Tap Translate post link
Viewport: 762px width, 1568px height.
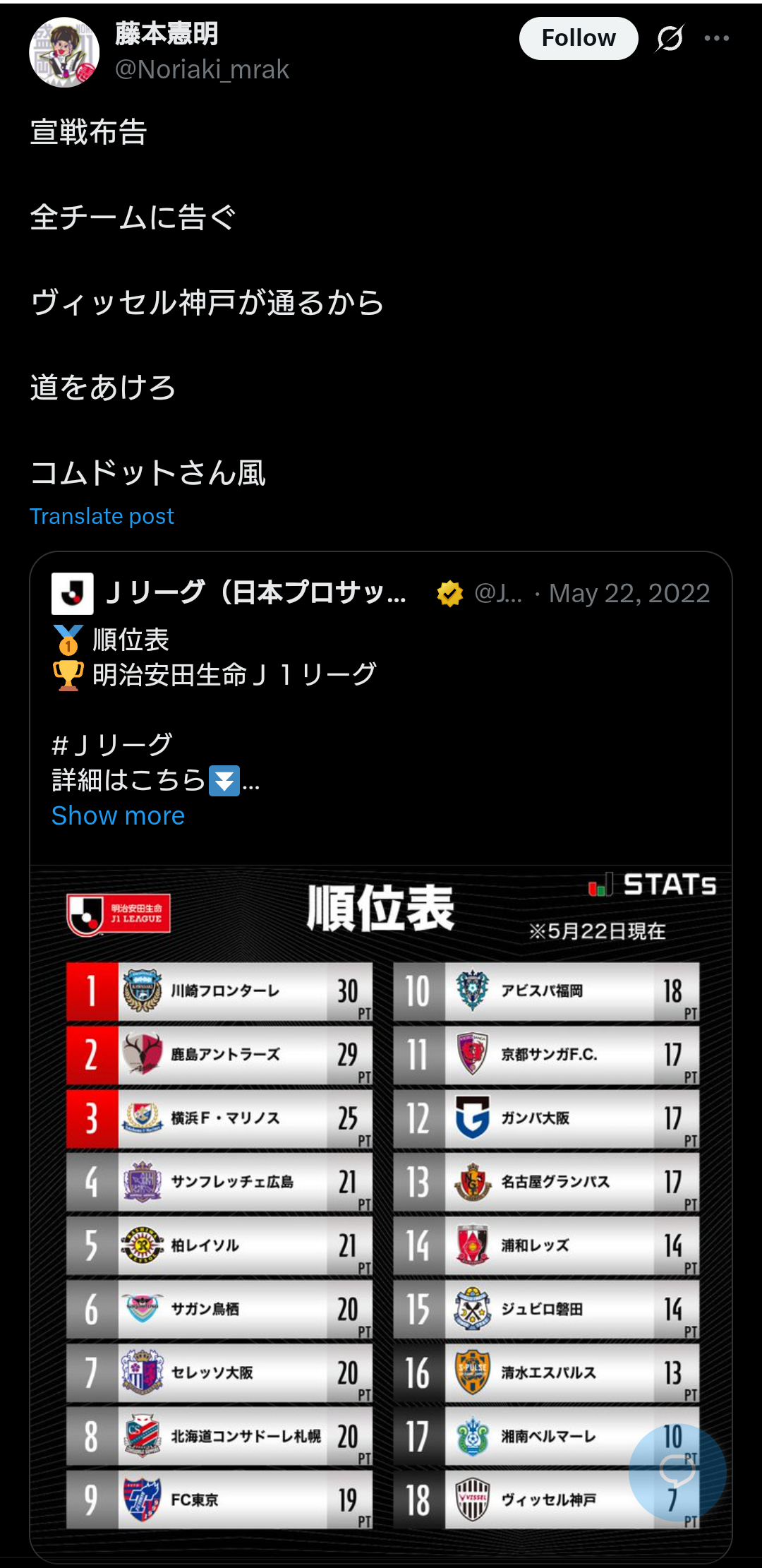[x=102, y=516]
